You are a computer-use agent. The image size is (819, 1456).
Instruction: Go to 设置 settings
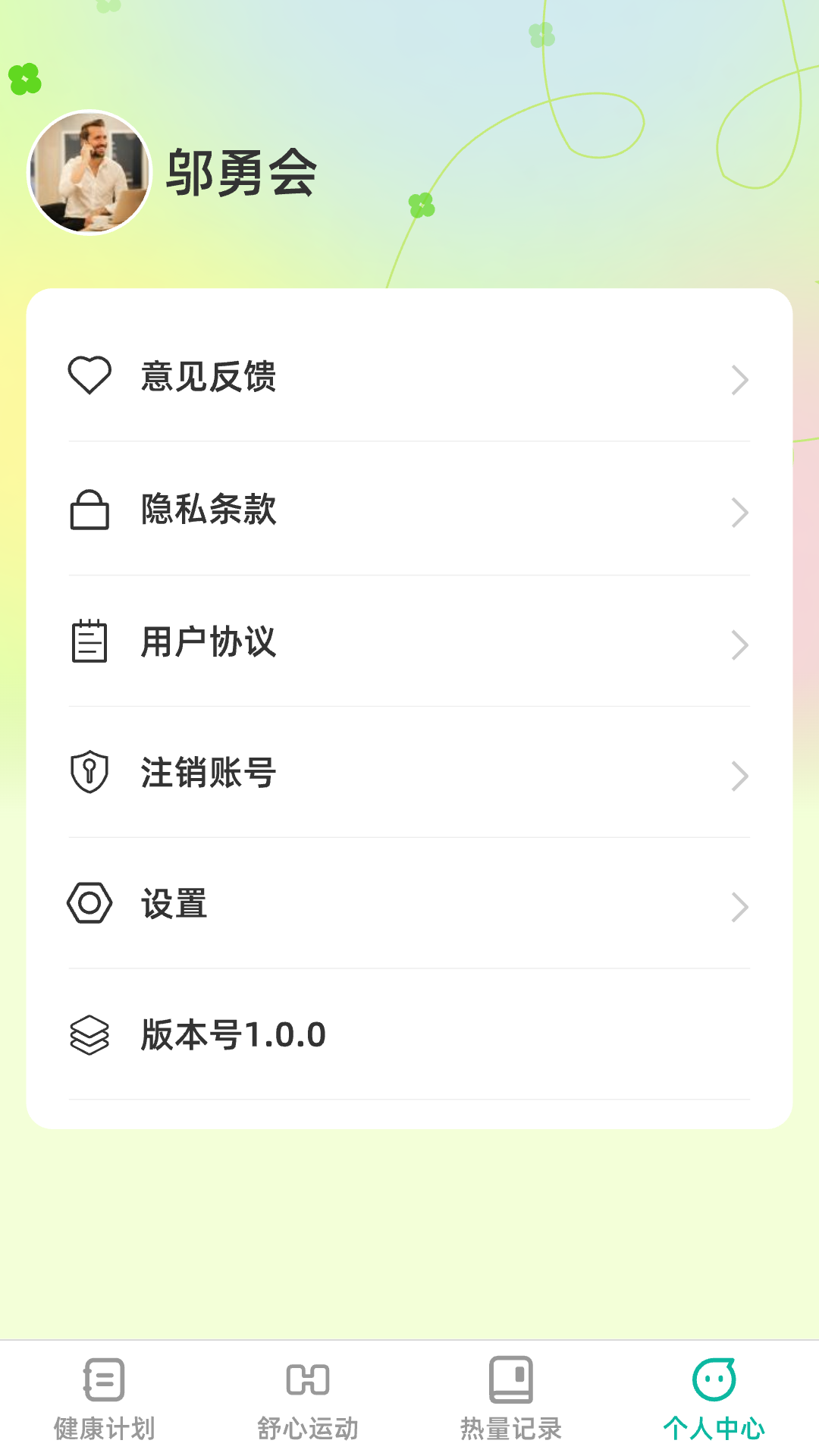[409, 905]
